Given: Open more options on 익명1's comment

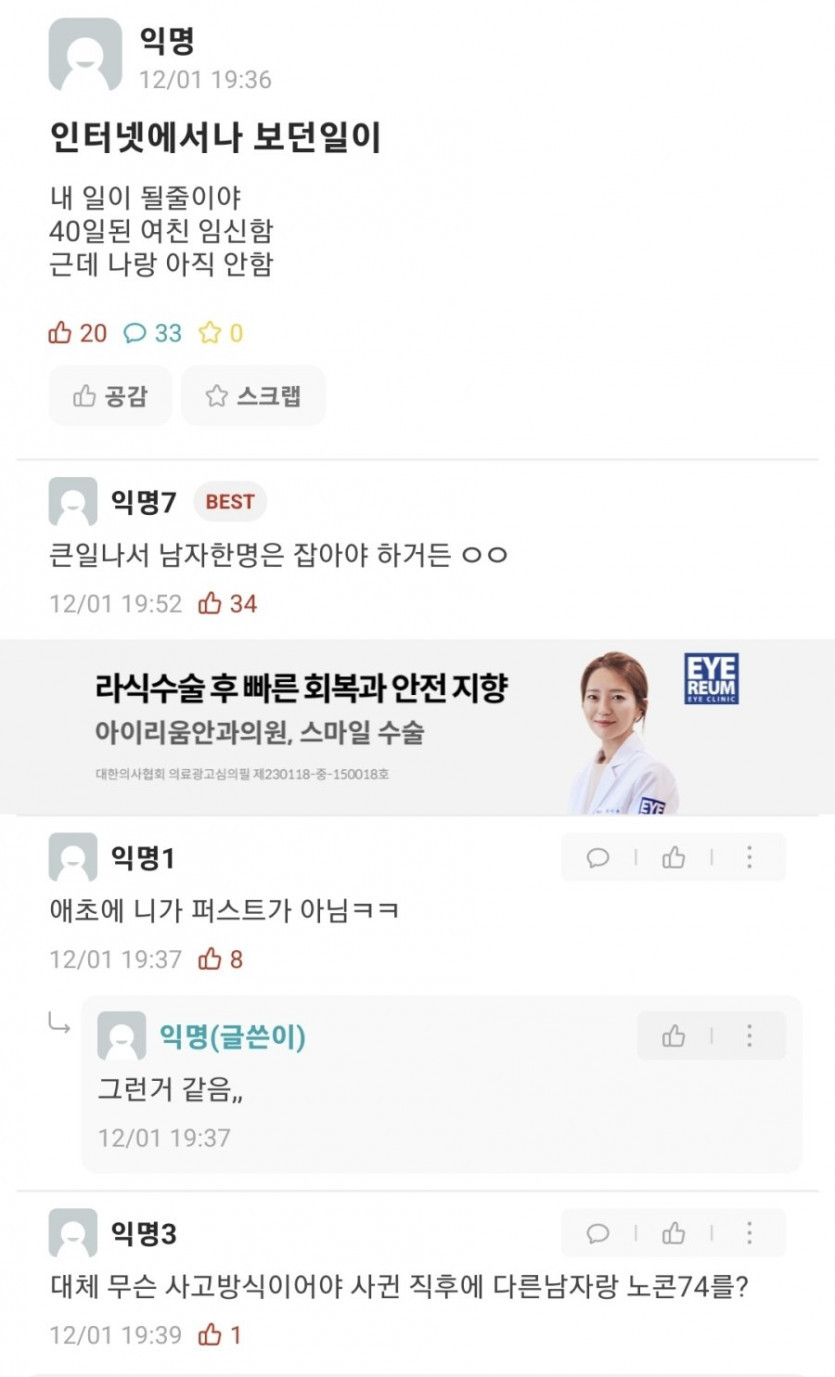Looking at the screenshot, I should point(749,858).
